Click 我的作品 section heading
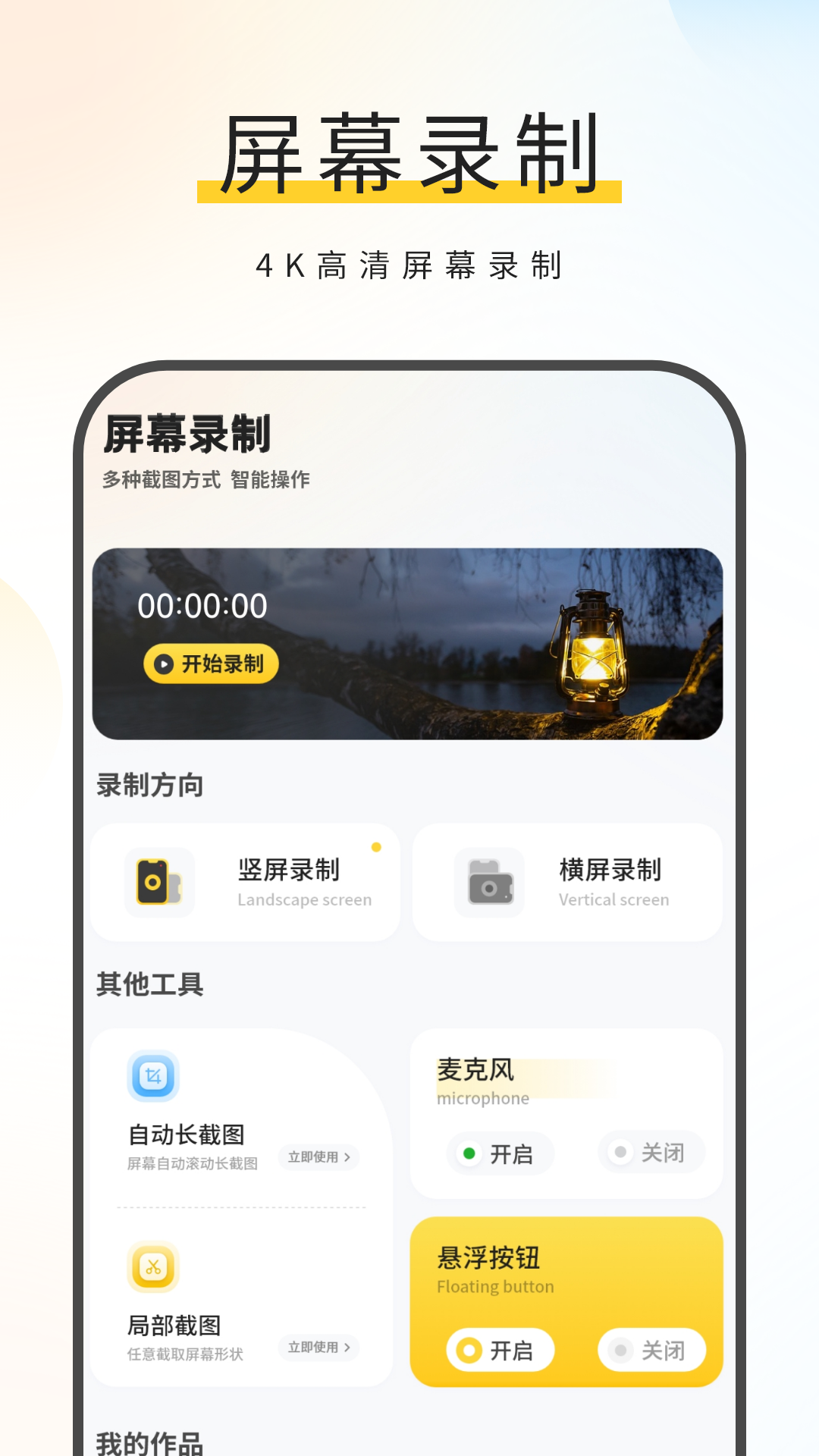 (x=150, y=1441)
